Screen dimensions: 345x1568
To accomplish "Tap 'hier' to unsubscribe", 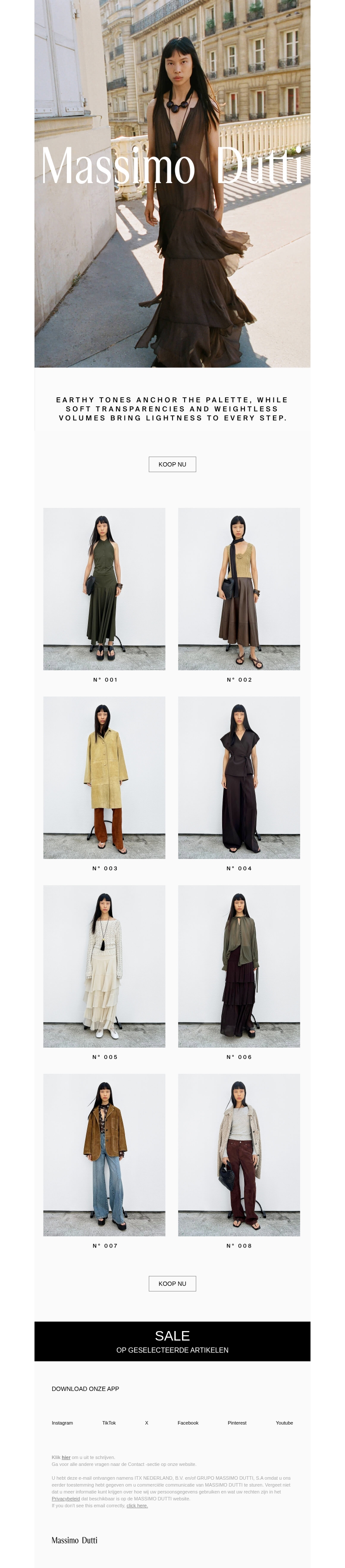I will click(x=66, y=1457).
